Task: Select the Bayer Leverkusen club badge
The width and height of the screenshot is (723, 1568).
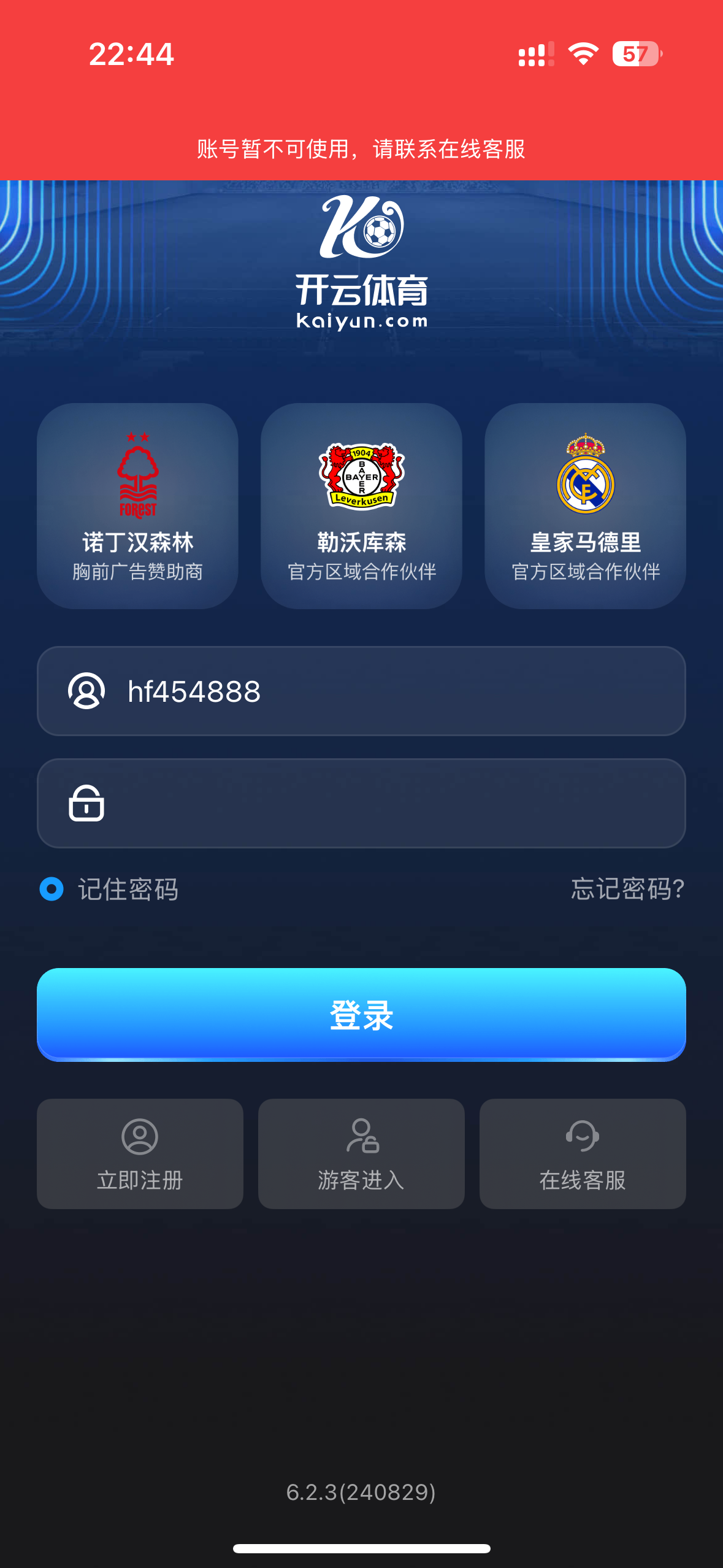Action: [x=361, y=475]
